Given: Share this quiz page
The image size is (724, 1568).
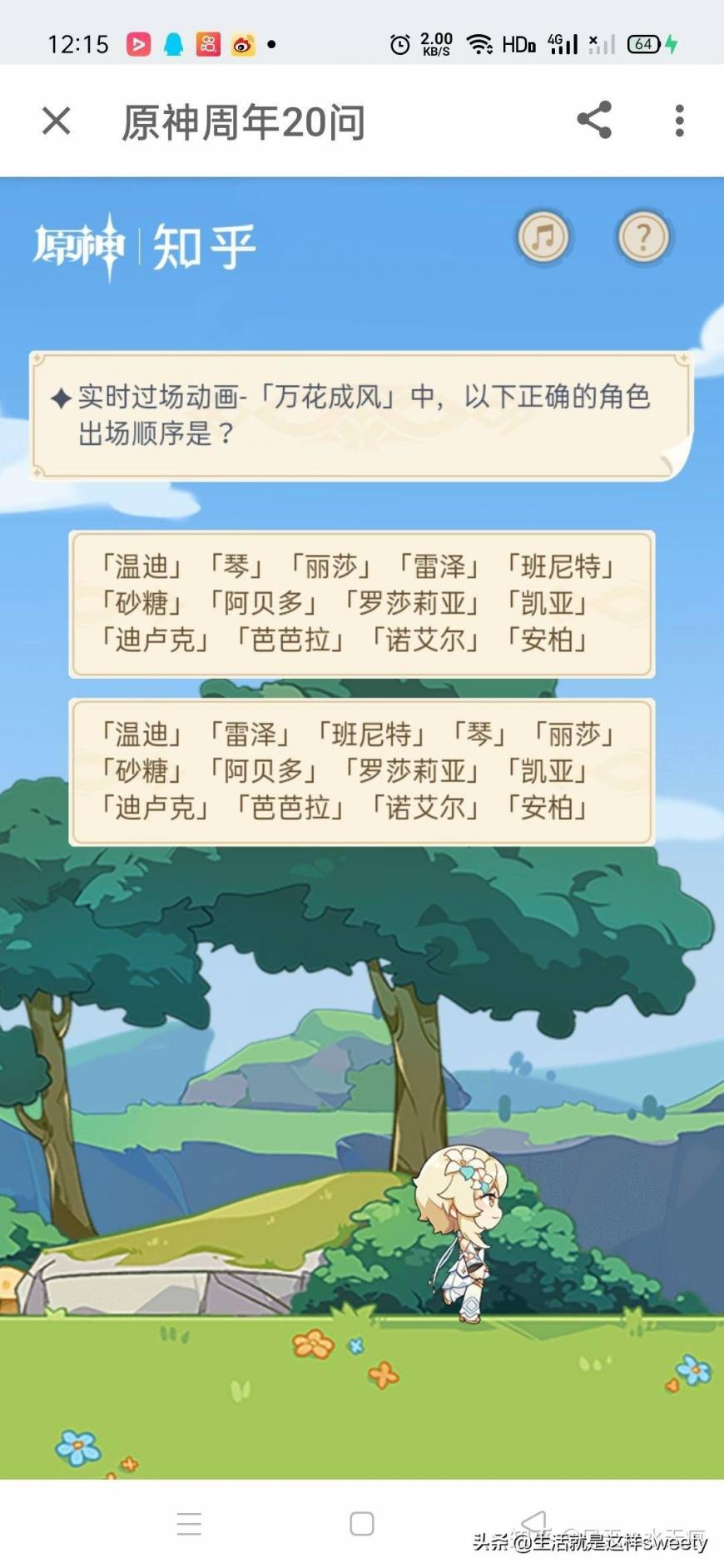Looking at the screenshot, I should pos(594,121).
